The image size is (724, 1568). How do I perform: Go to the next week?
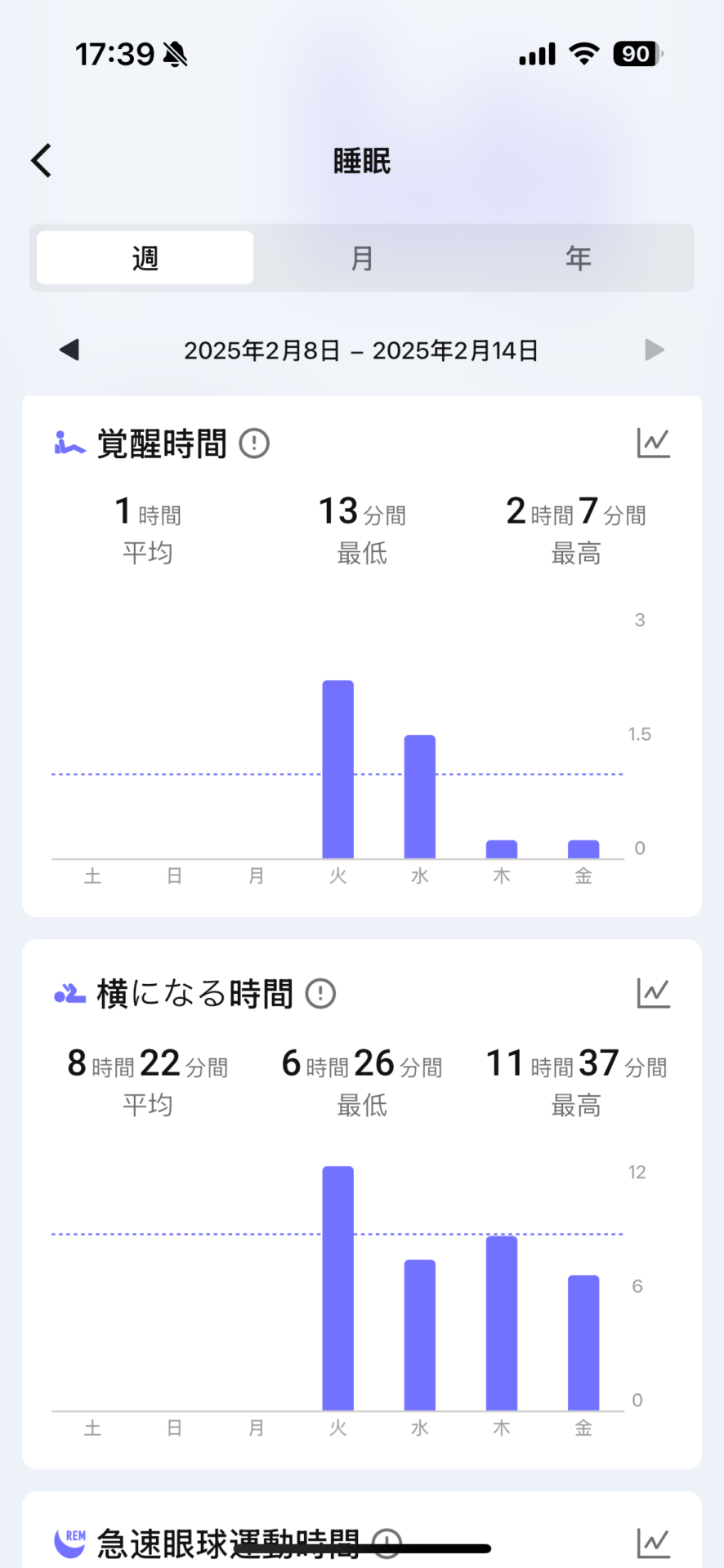[x=655, y=350]
